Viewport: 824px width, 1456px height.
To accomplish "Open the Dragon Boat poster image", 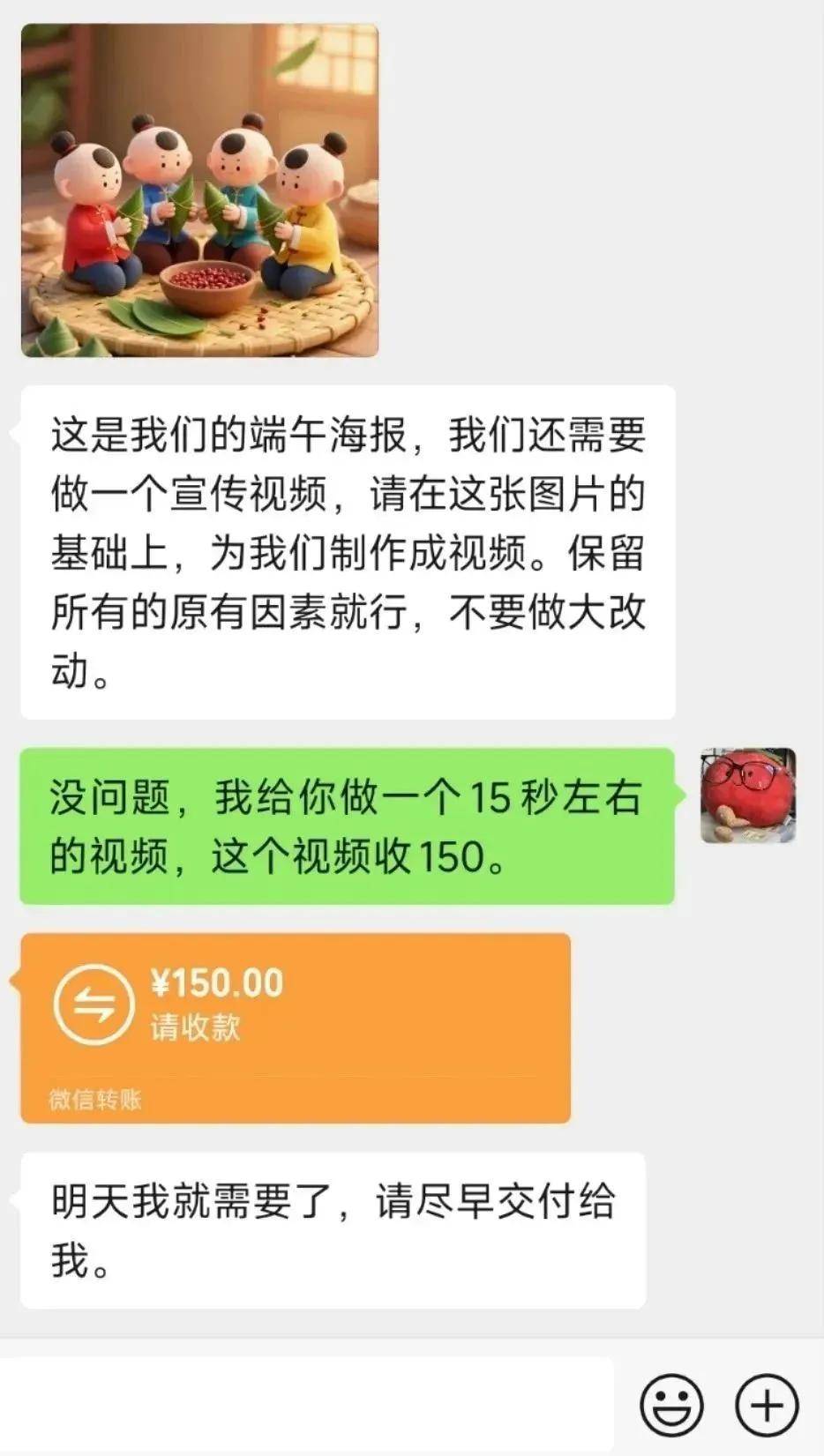I will tap(199, 190).
